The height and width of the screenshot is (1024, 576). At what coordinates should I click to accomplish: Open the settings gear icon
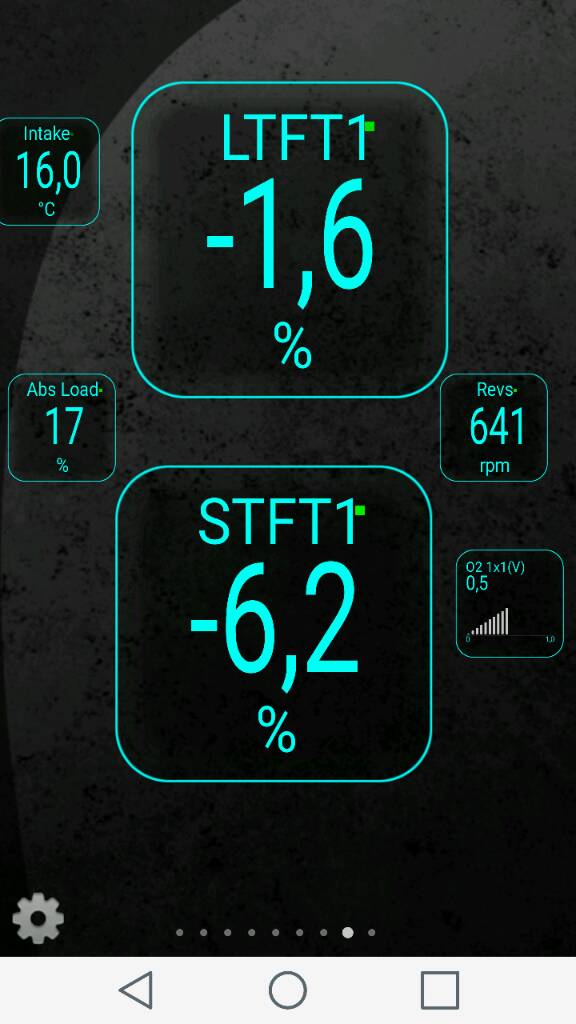tap(38, 918)
